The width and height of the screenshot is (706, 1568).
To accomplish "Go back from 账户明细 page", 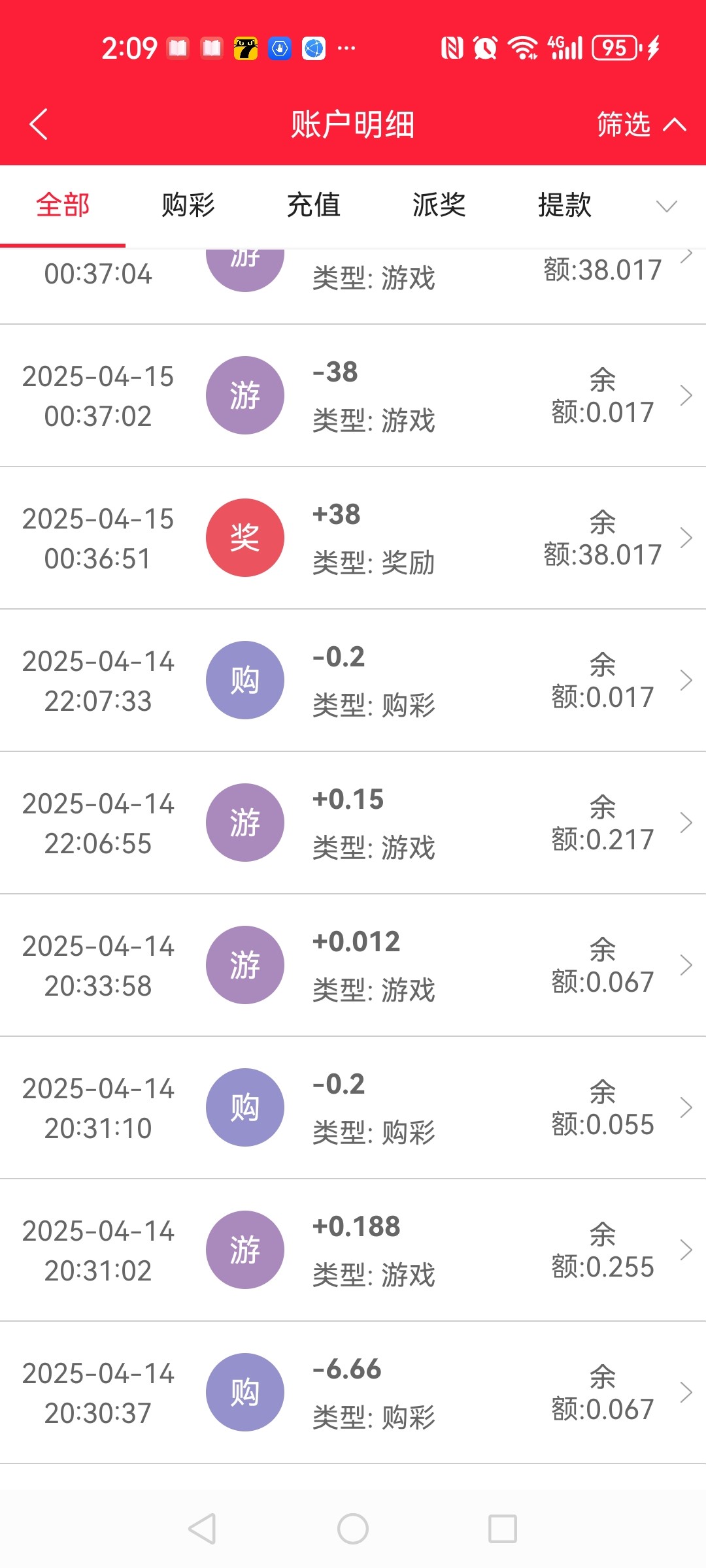I will point(39,124).
